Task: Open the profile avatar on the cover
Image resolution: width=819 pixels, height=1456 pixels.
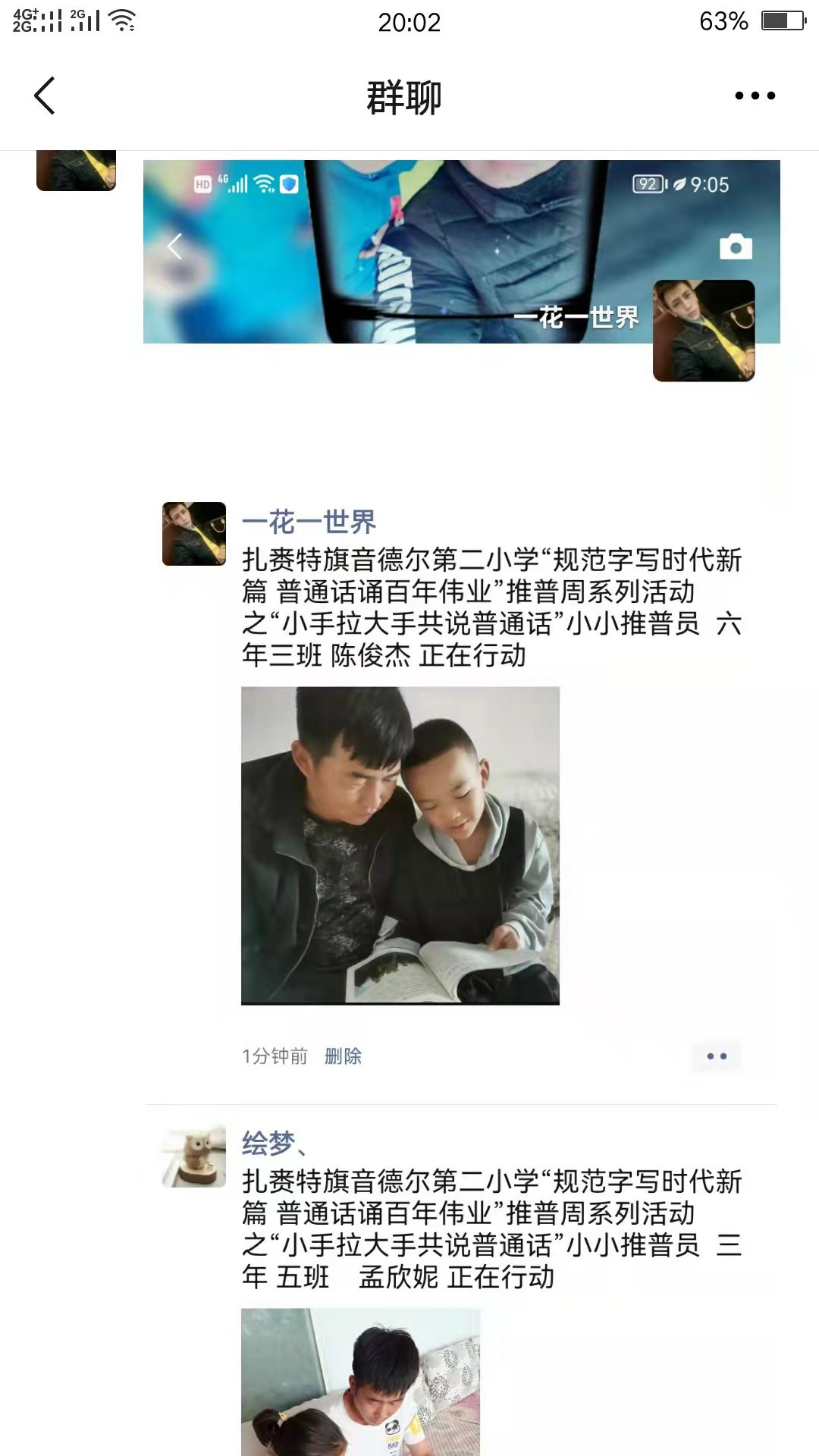Action: [x=704, y=331]
